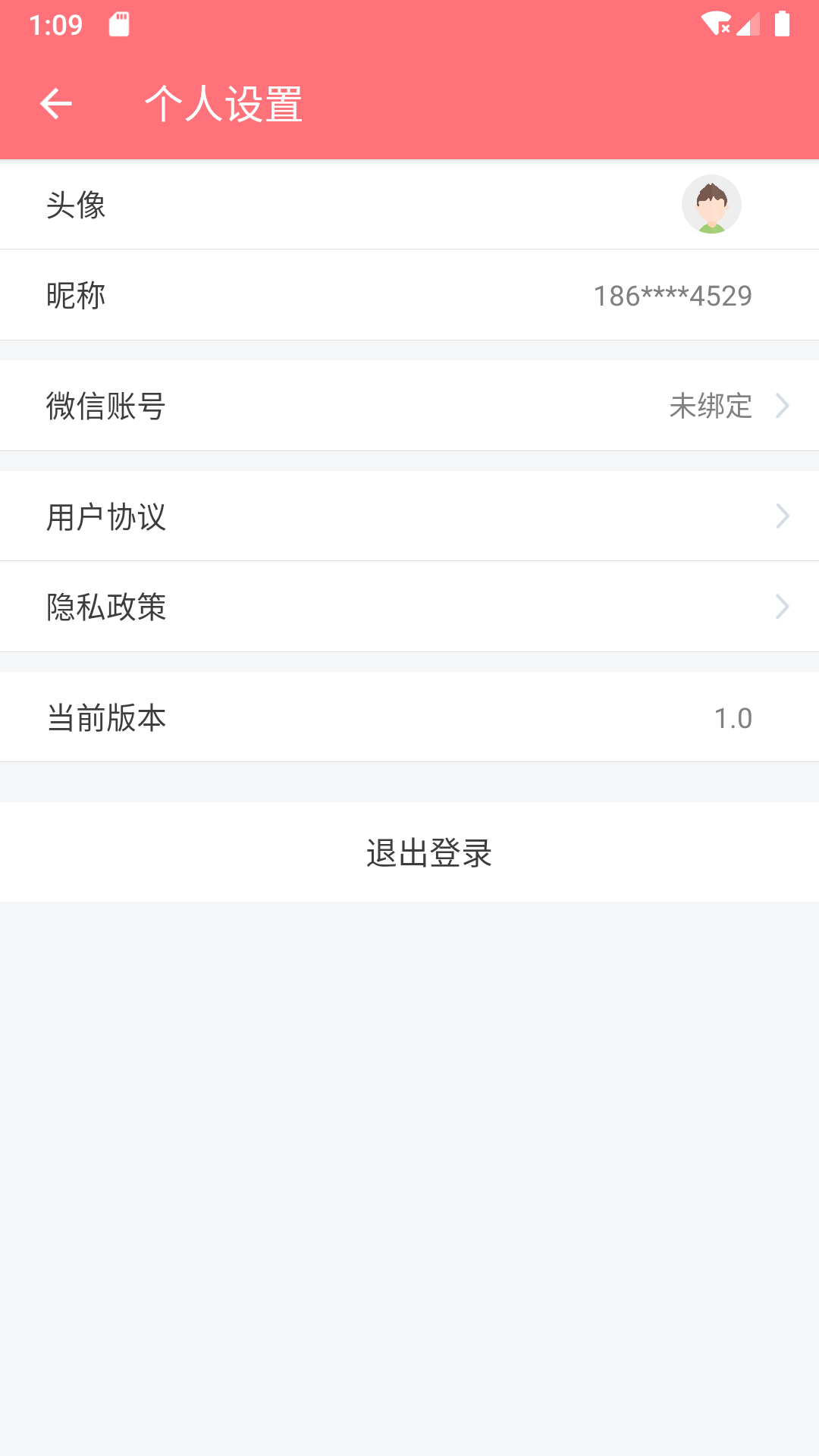Click the SD card icon in status bar
Image resolution: width=819 pixels, height=1456 pixels.
pyautogui.click(x=118, y=24)
